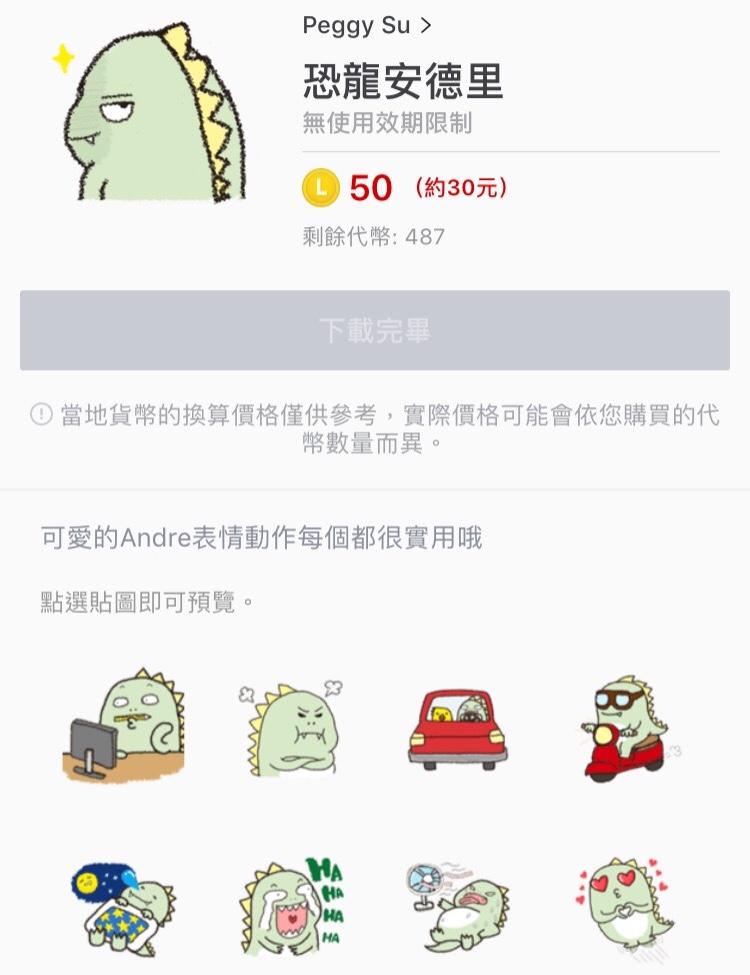Preview the dinosaur at computer sticker
The image size is (750, 975).
pyautogui.click(x=123, y=725)
